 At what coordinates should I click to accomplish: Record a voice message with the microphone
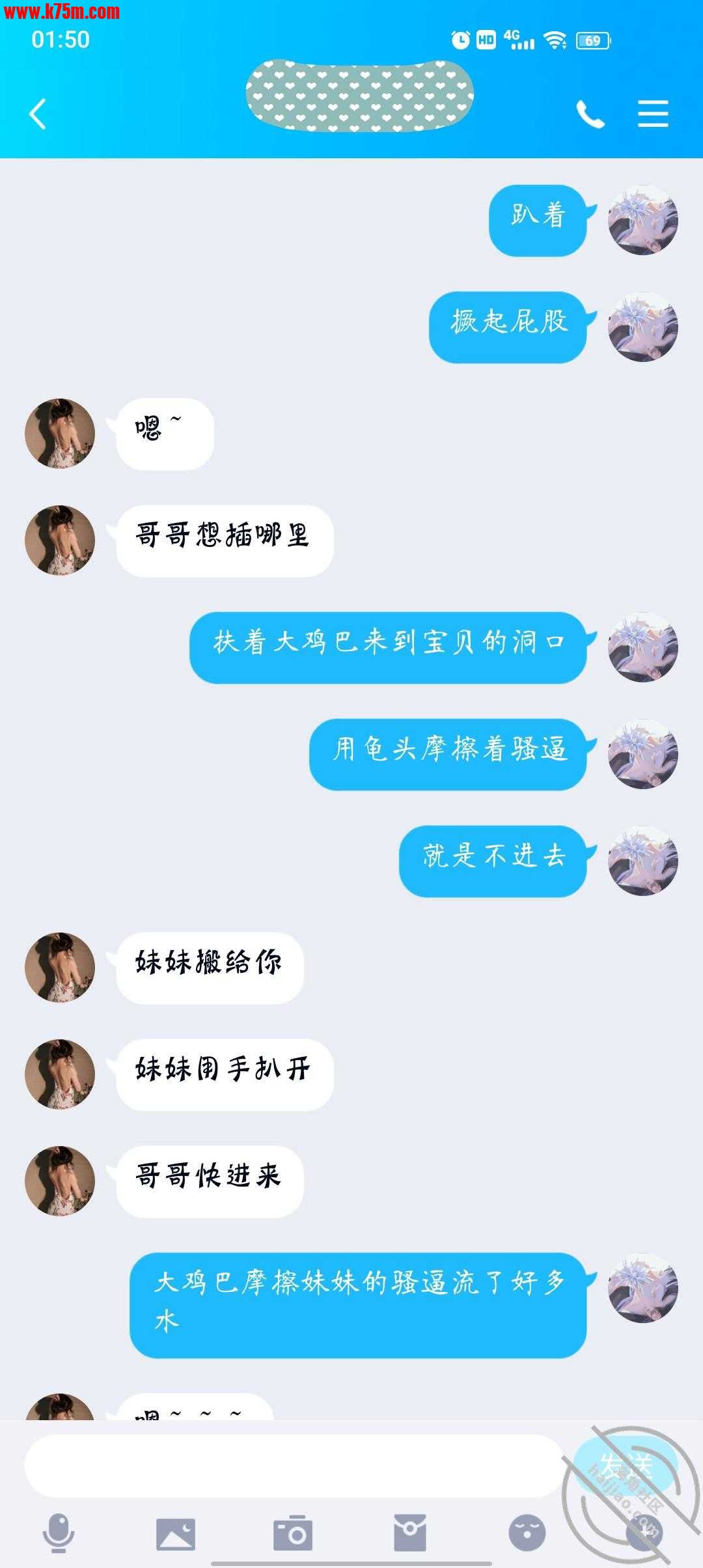tap(59, 1533)
